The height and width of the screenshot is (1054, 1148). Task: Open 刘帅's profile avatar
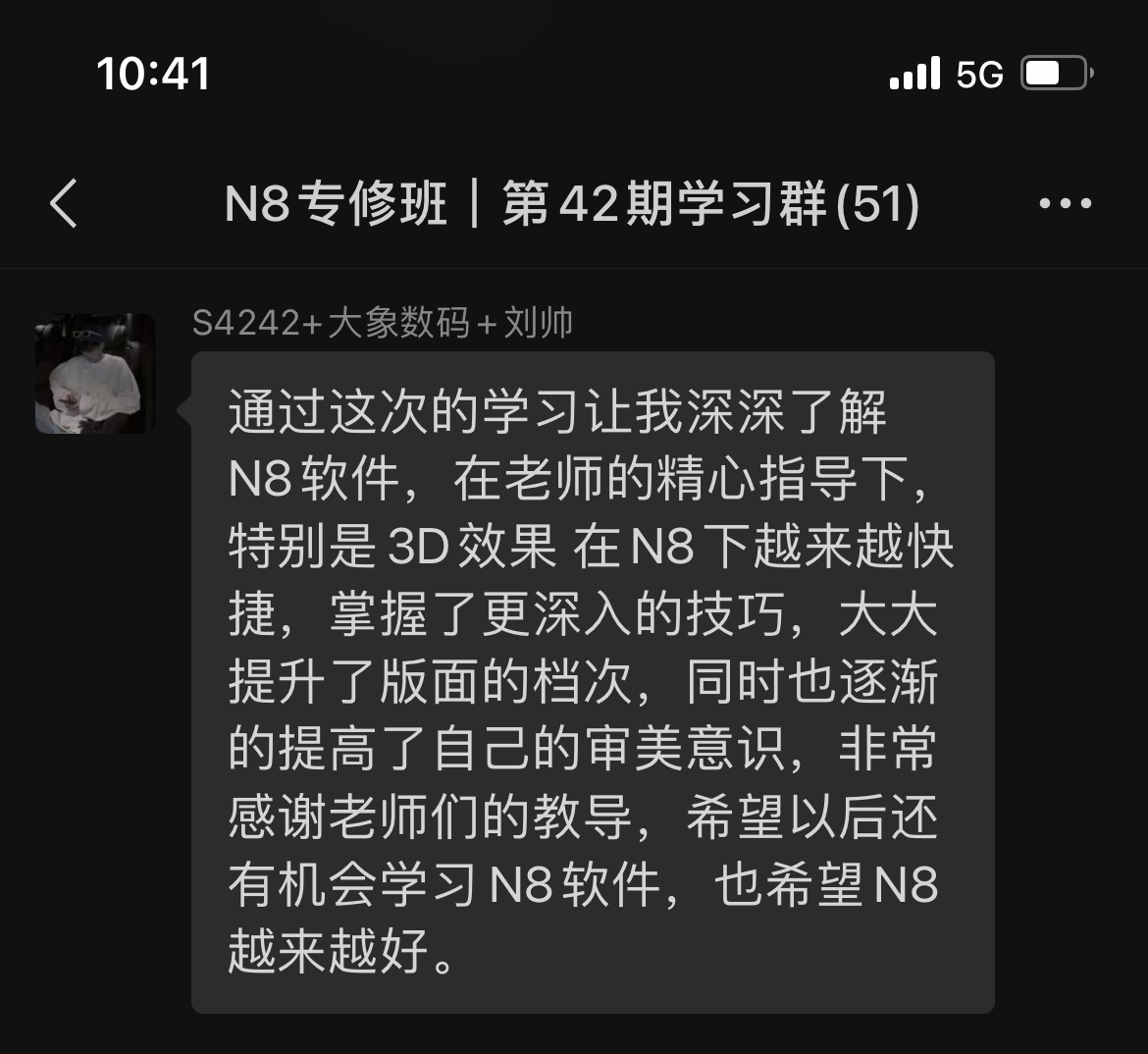coord(95,374)
